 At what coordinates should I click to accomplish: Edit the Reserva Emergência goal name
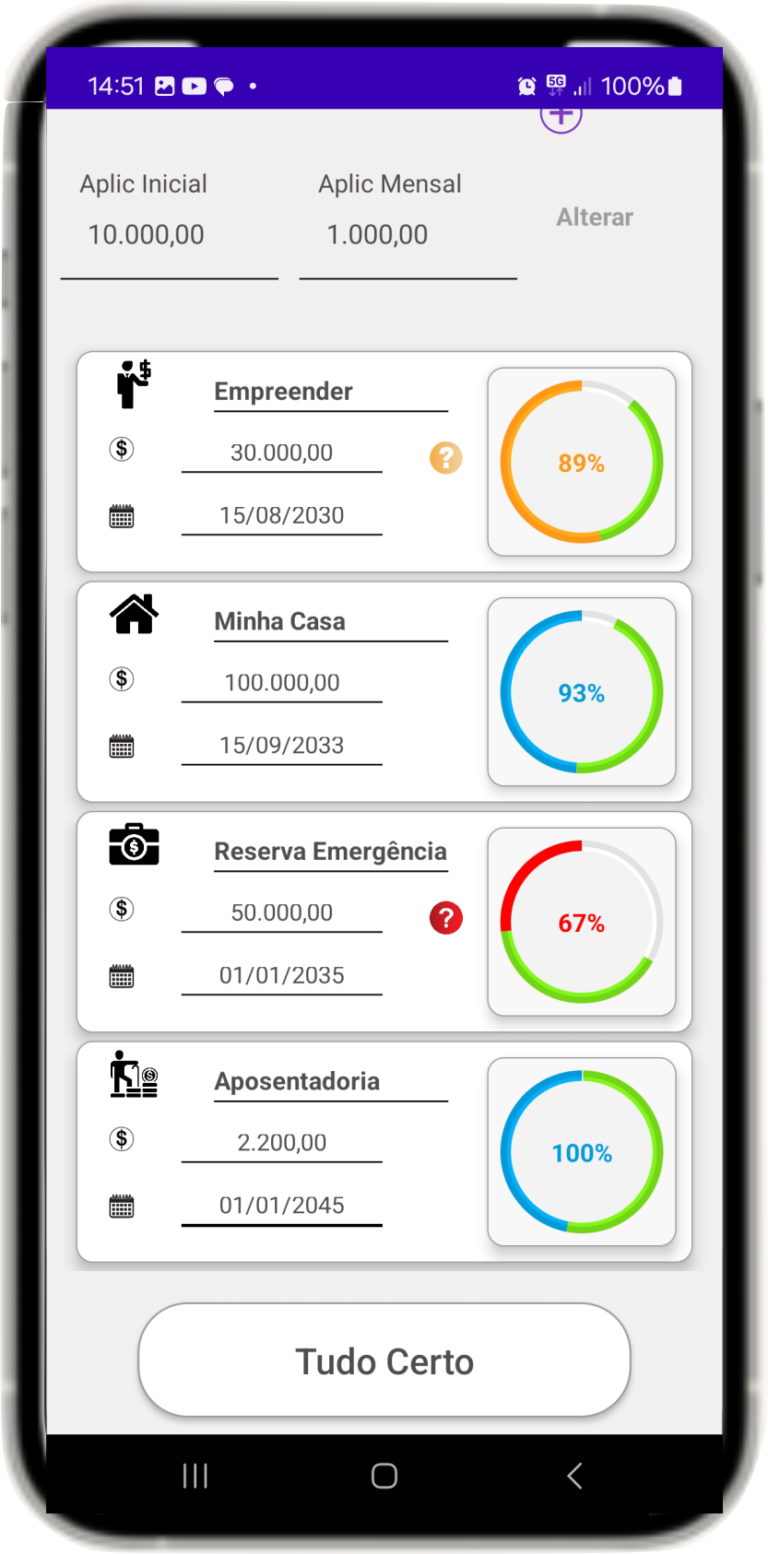pos(330,851)
